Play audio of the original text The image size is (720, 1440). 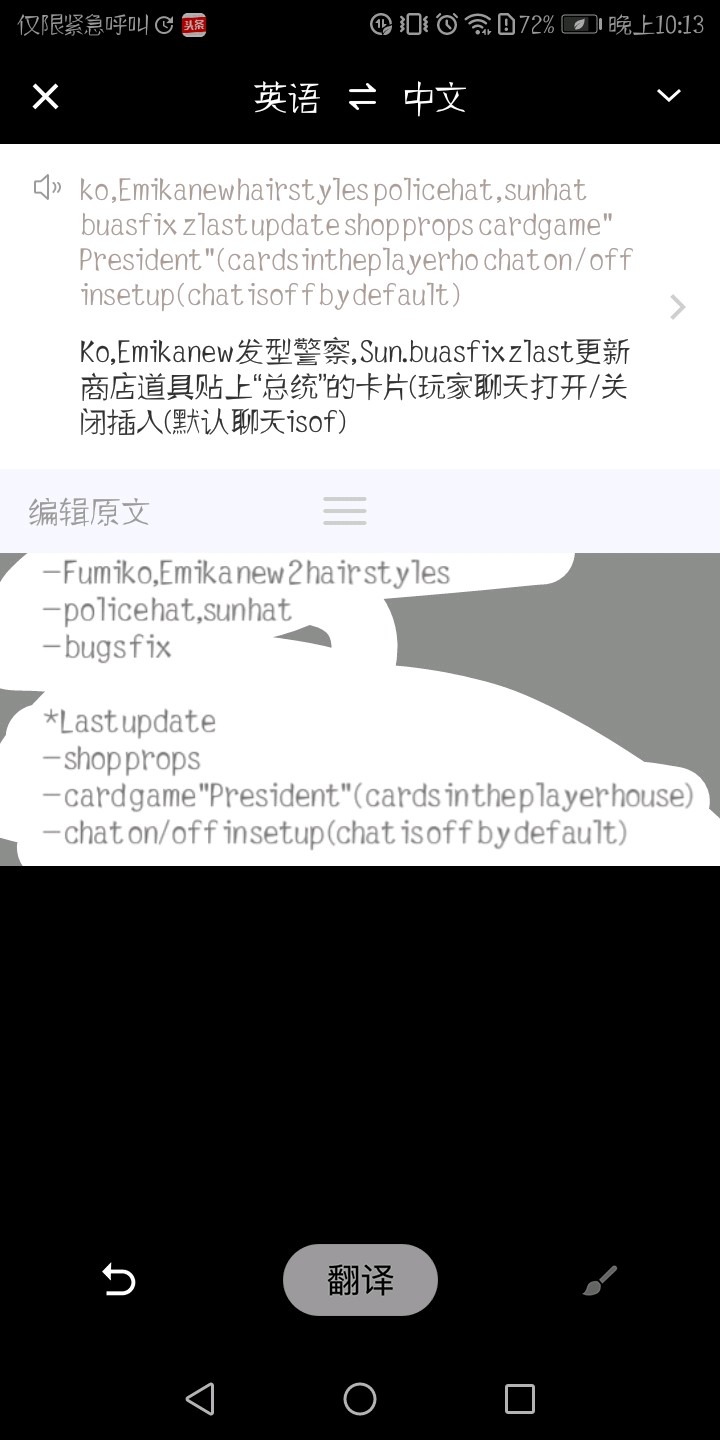coord(47,187)
